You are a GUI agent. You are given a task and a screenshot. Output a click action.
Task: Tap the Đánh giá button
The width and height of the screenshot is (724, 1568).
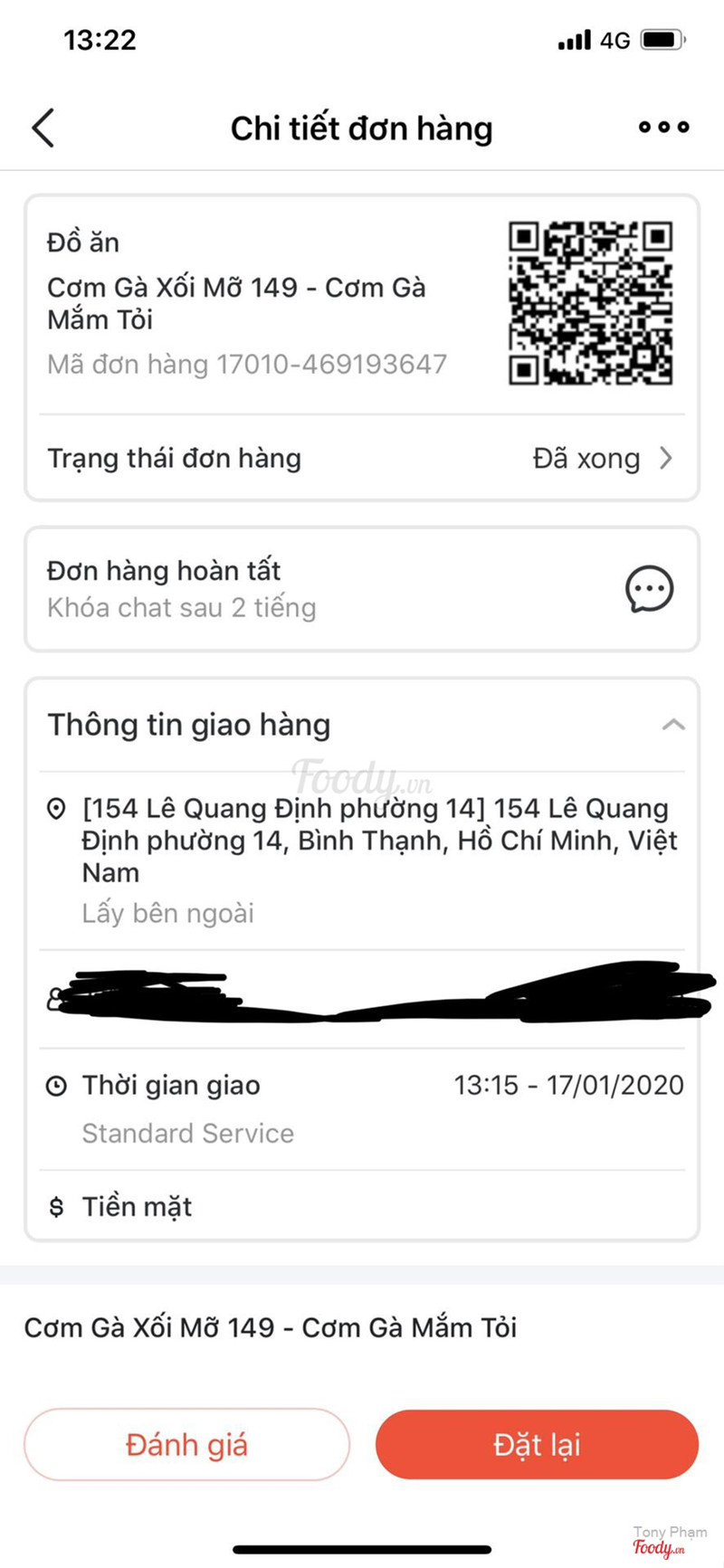pyautogui.click(x=186, y=1444)
